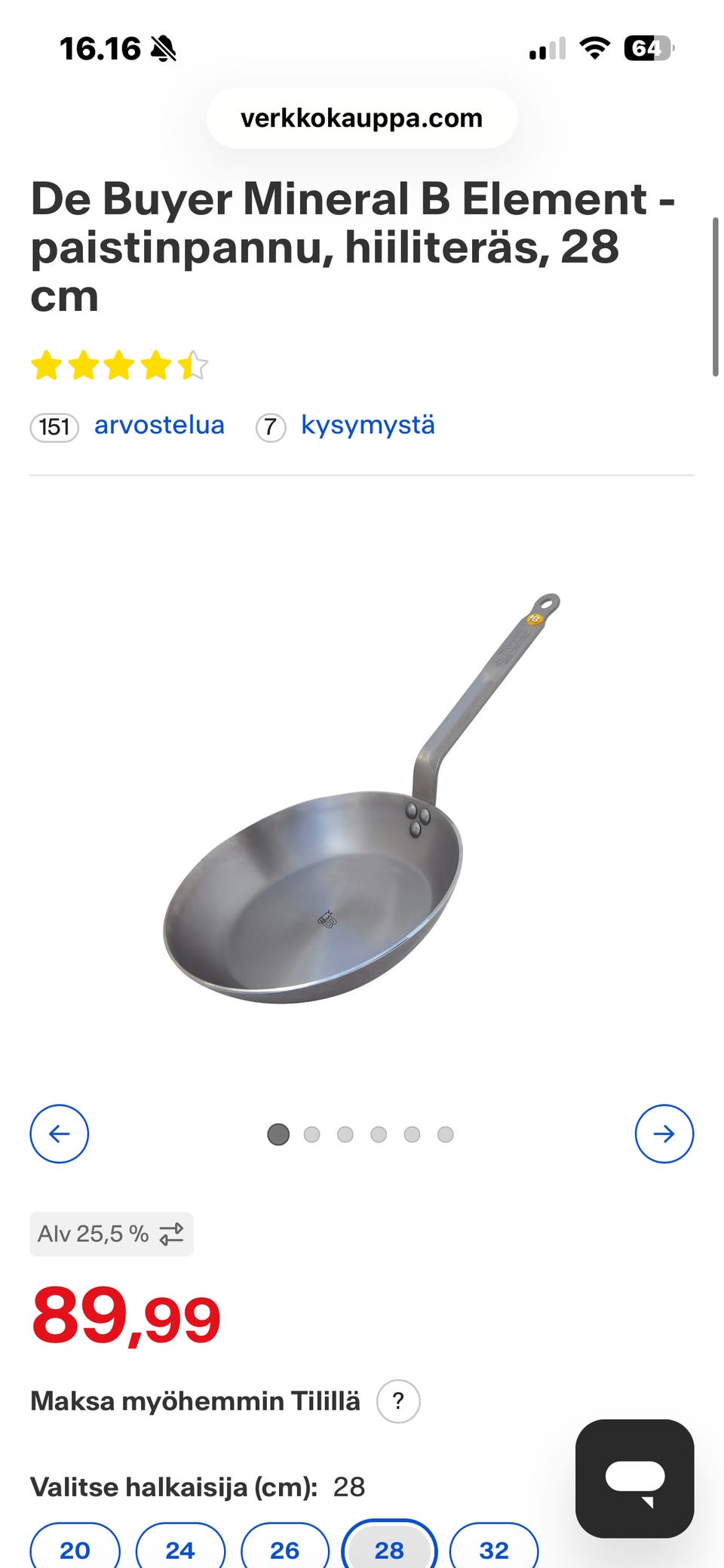Click the right image carousel arrow
Screen dimensions: 724x1568
pyautogui.click(x=664, y=1133)
